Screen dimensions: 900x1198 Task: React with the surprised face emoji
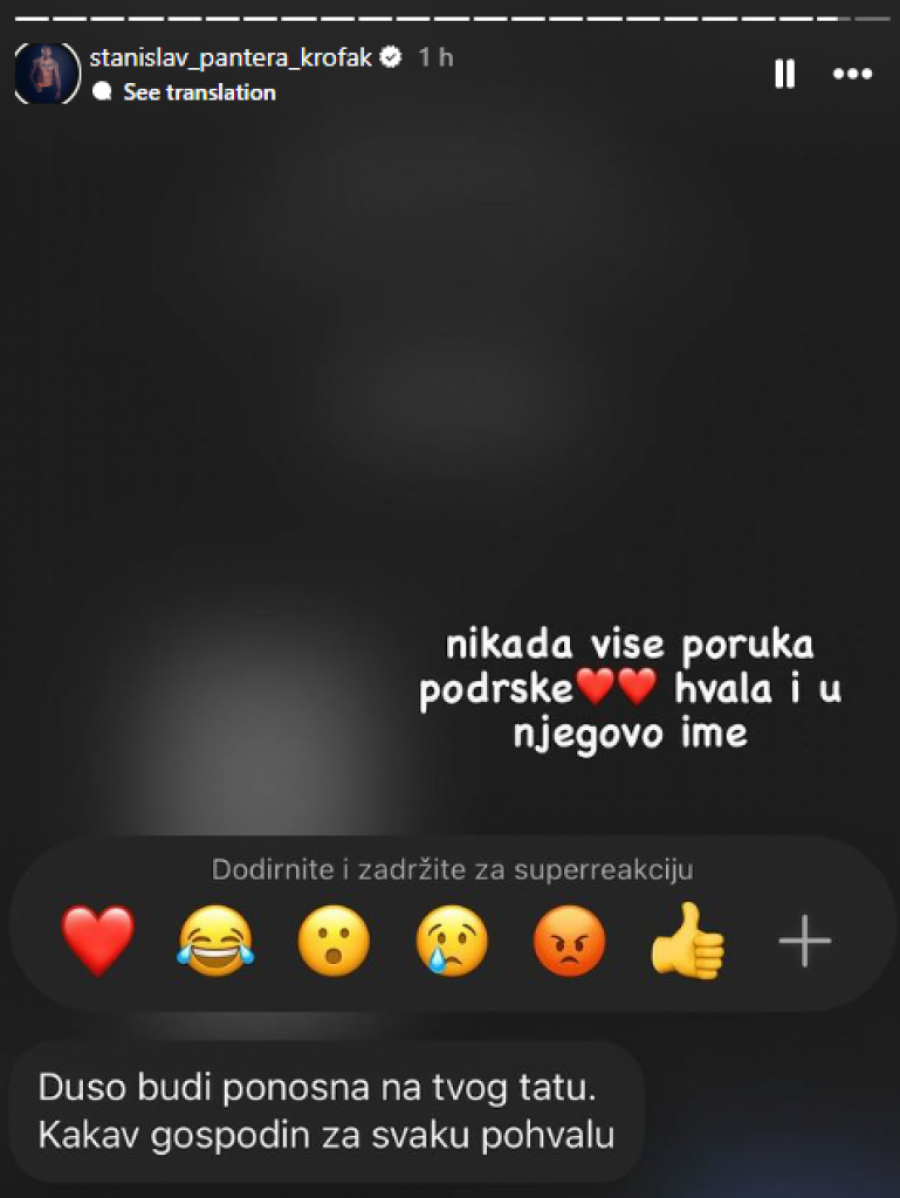334,940
